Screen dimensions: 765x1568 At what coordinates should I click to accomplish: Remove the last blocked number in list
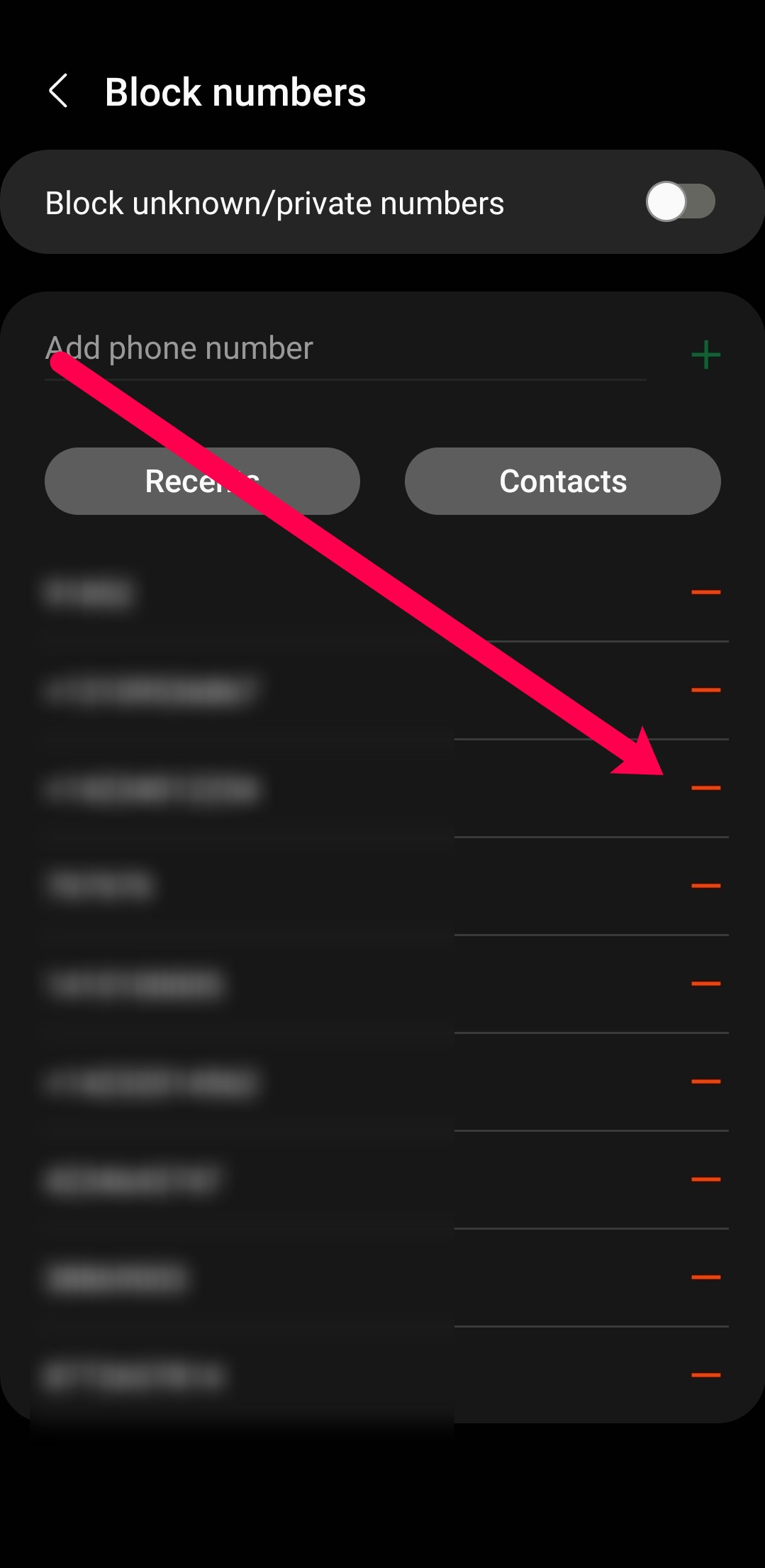705,1375
